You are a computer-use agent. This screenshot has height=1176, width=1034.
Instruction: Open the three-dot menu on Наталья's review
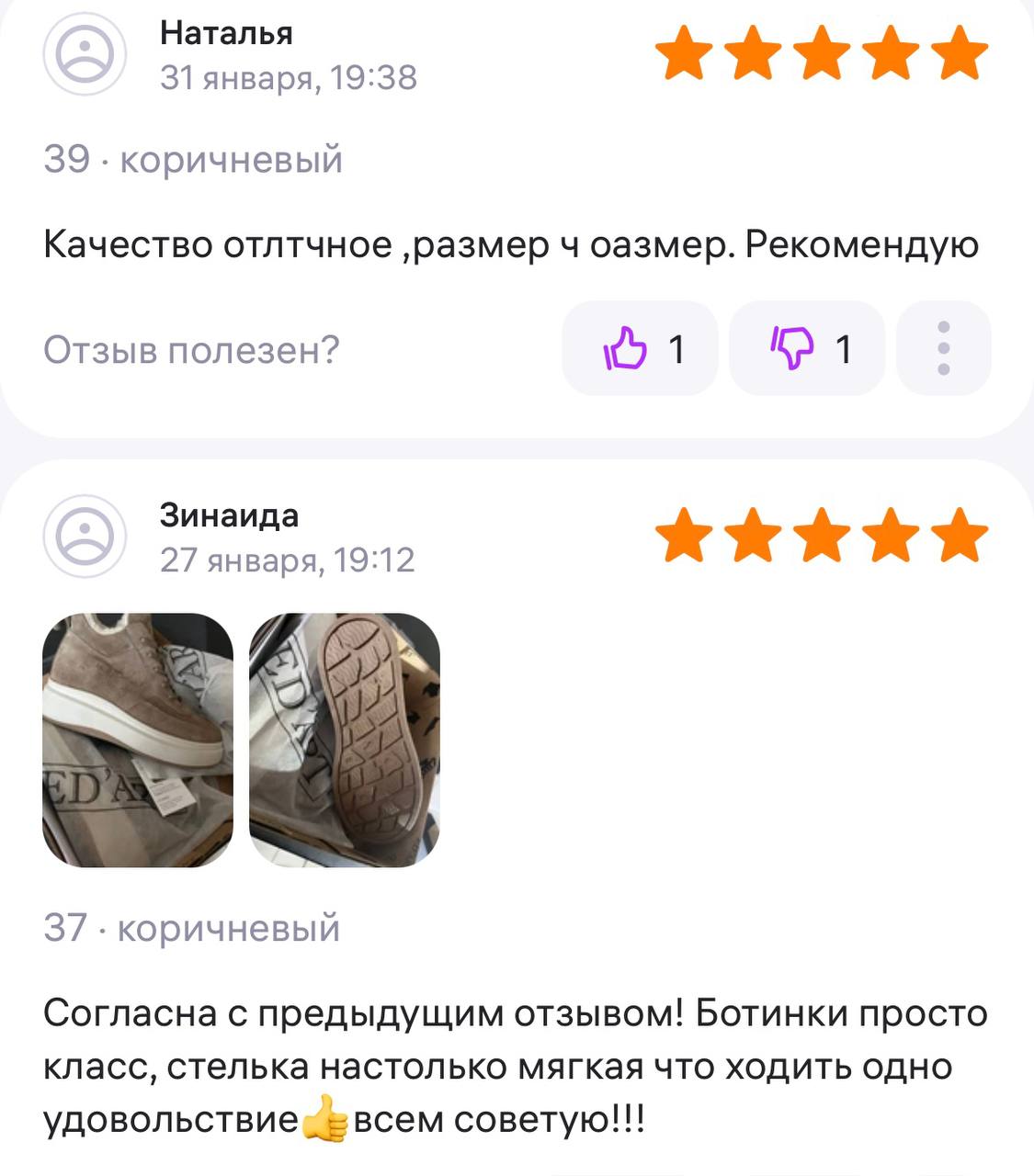pos(943,349)
